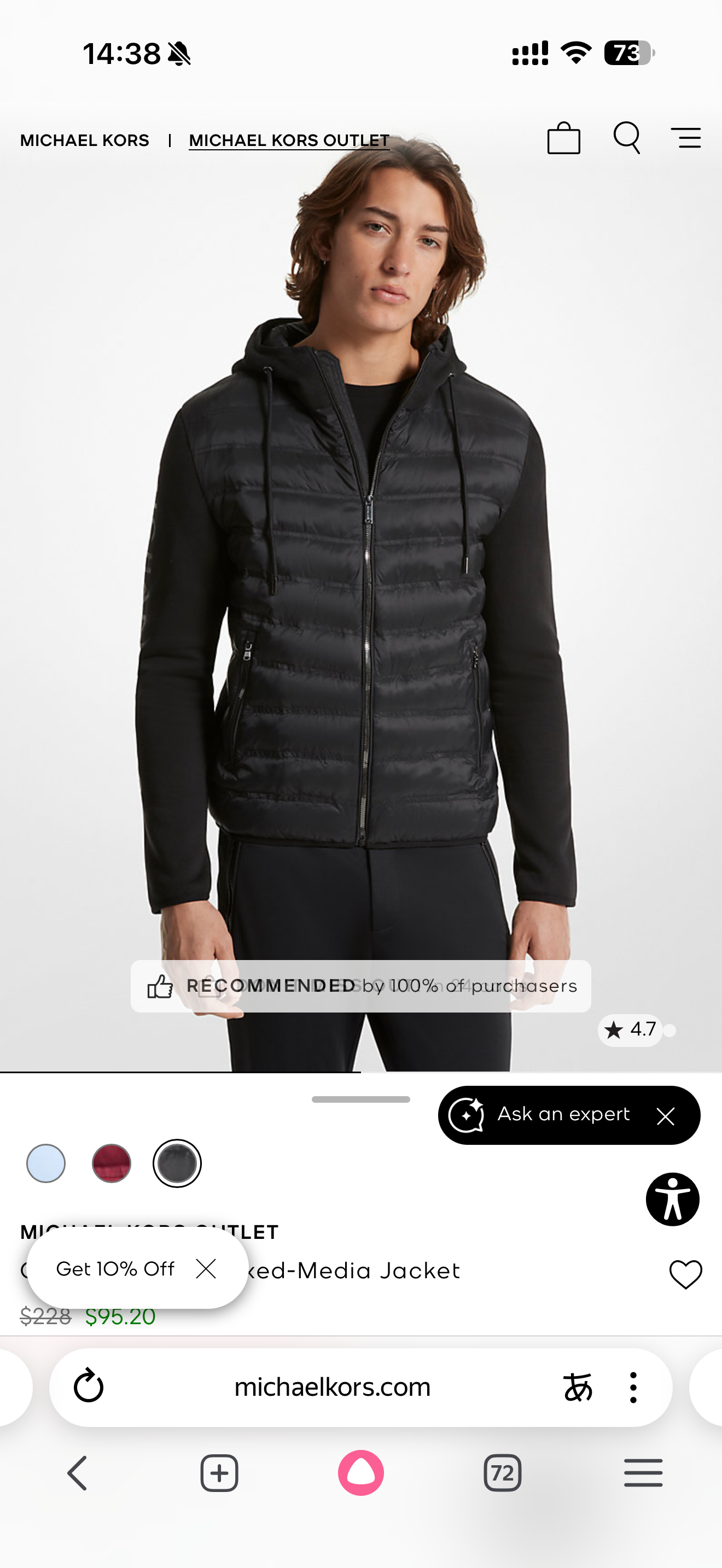This screenshot has width=722, height=1568.
Task: Open the site search
Action: point(626,138)
